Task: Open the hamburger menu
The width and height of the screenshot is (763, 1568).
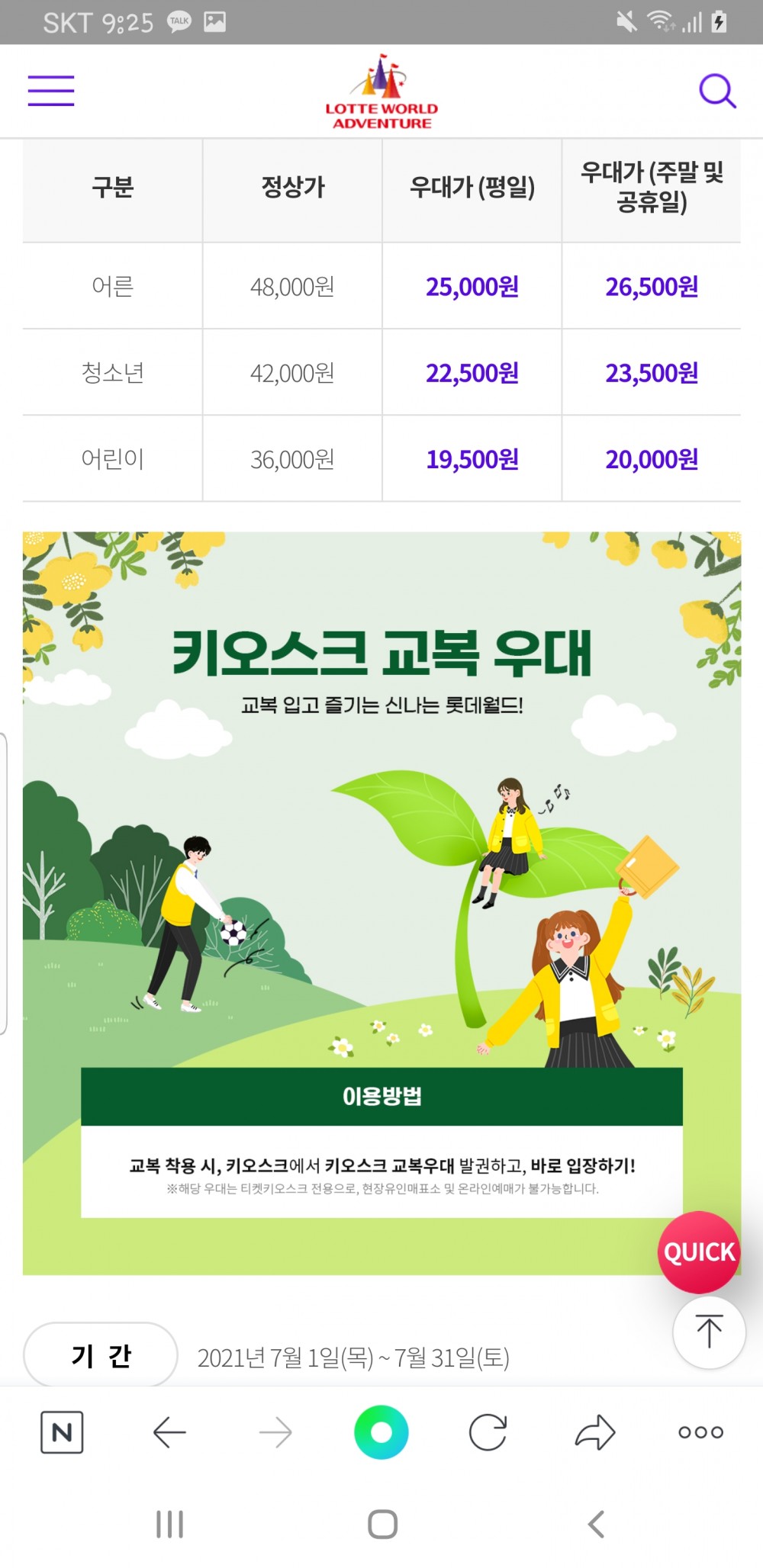Action: coord(51,91)
